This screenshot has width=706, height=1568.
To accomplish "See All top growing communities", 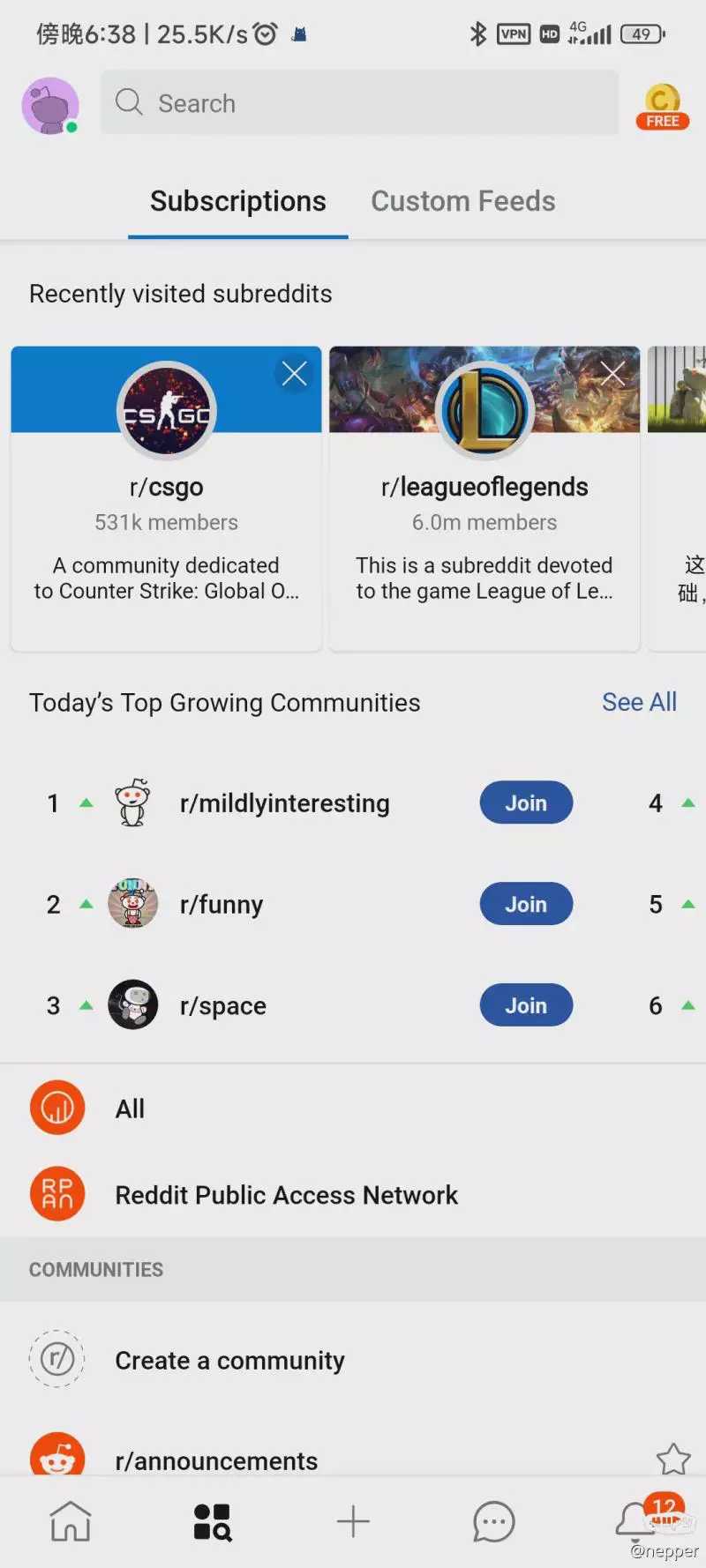I will (639, 702).
